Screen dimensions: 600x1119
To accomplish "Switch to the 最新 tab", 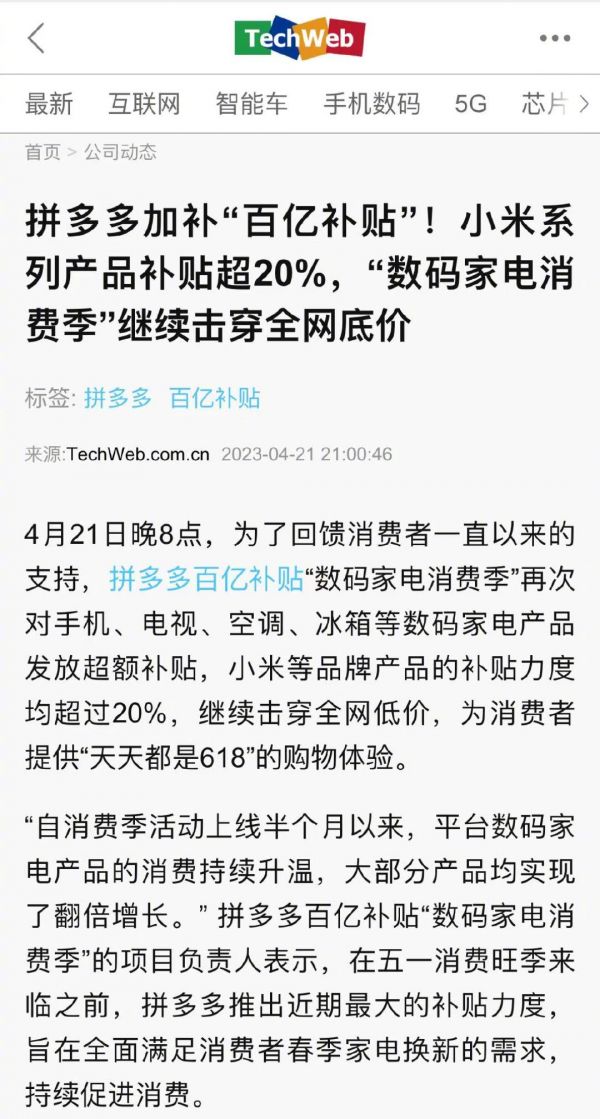I will point(49,104).
